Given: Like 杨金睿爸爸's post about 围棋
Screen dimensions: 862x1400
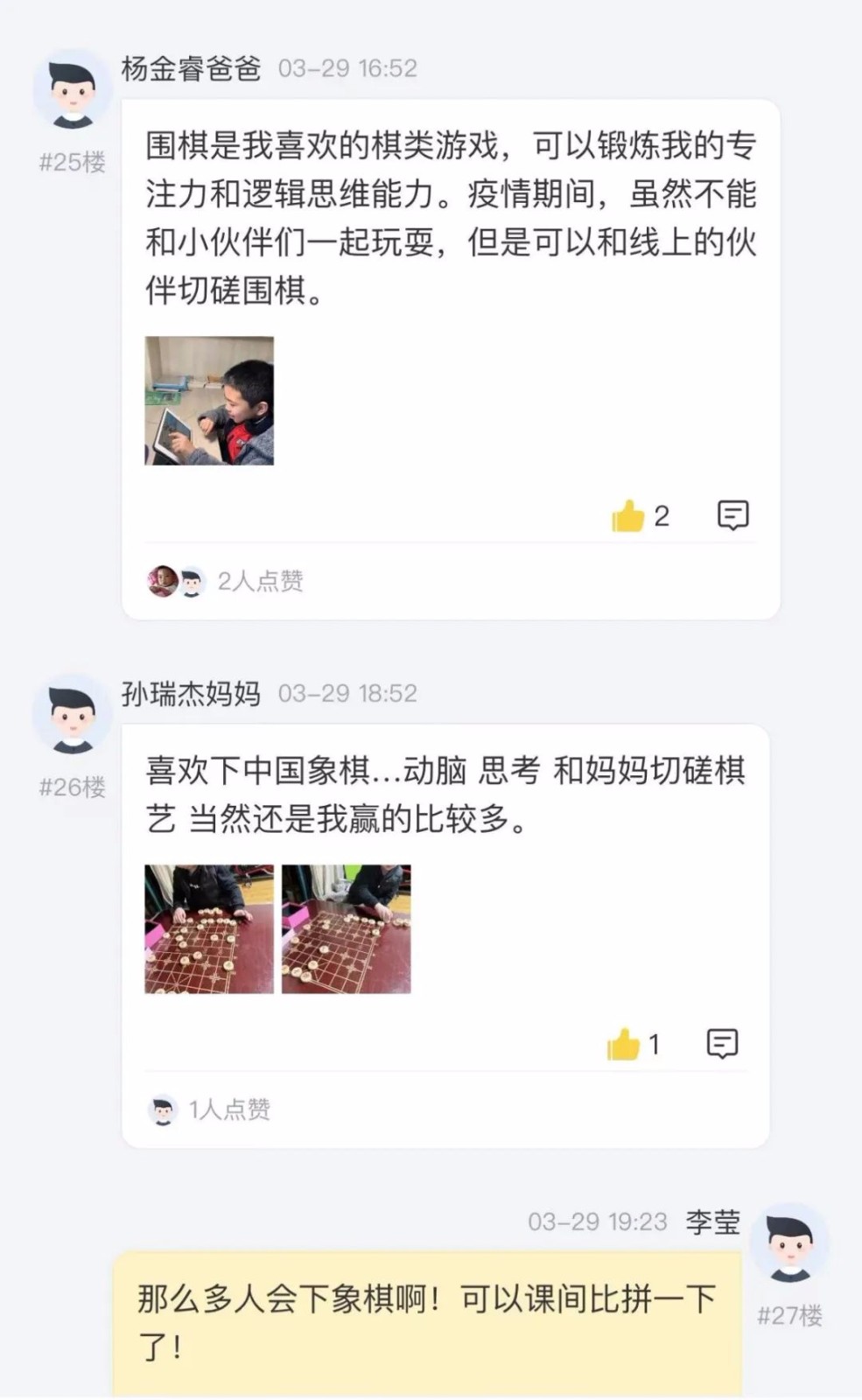Looking at the screenshot, I should click(x=627, y=515).
